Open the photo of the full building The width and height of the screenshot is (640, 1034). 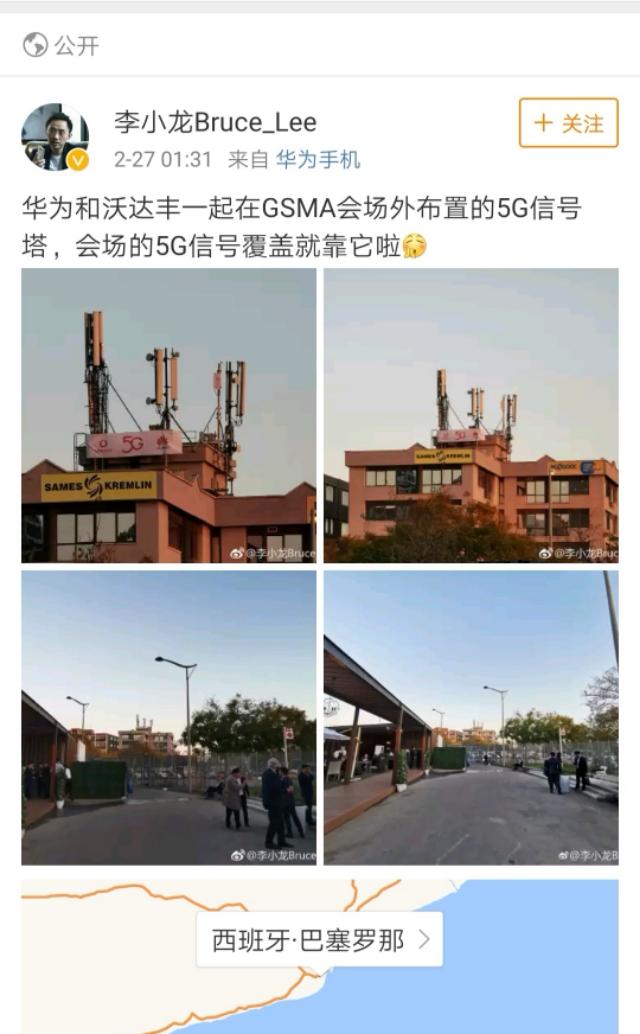(471, 415)
